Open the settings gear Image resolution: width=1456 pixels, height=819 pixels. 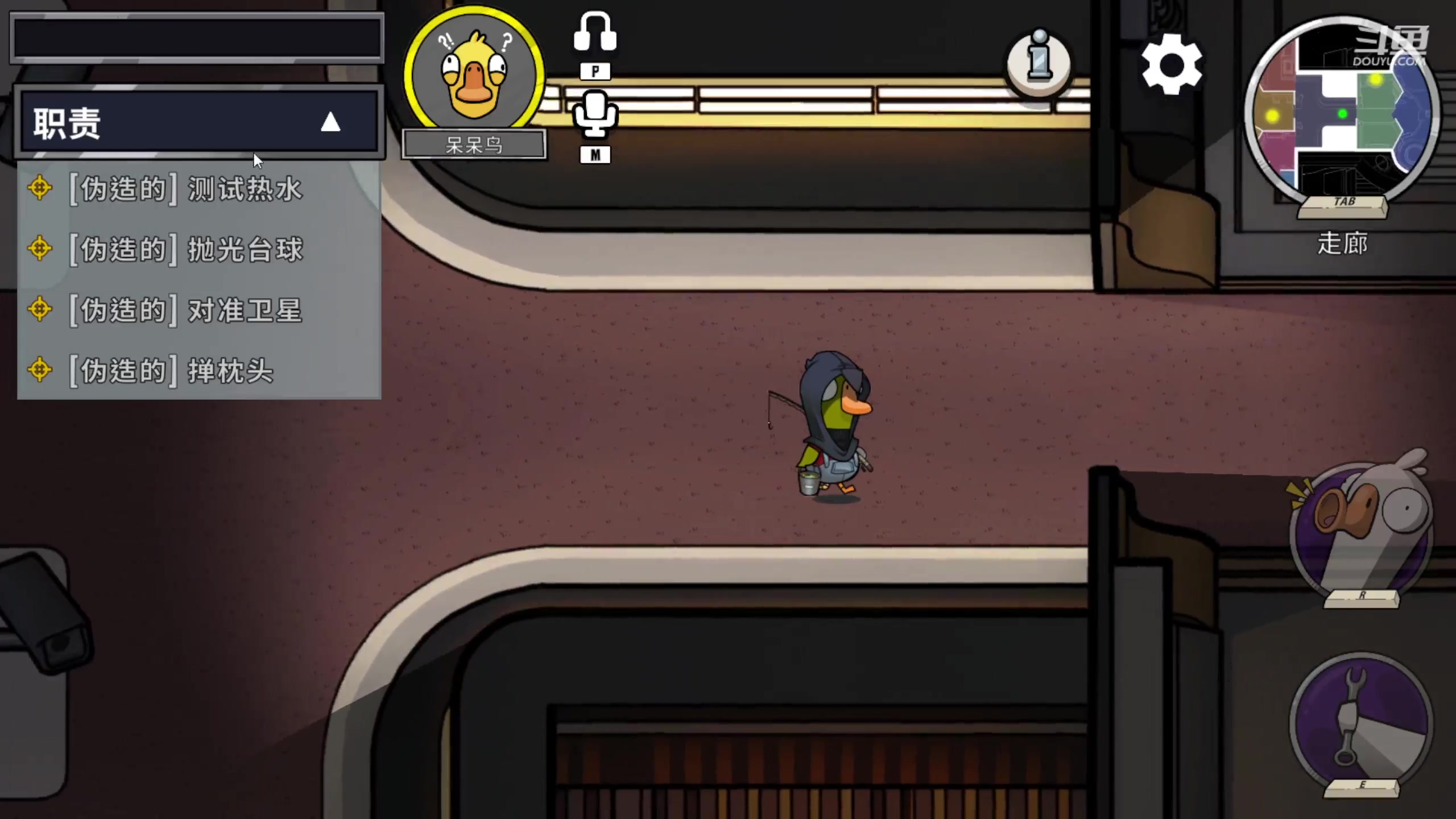(1172, 64)
